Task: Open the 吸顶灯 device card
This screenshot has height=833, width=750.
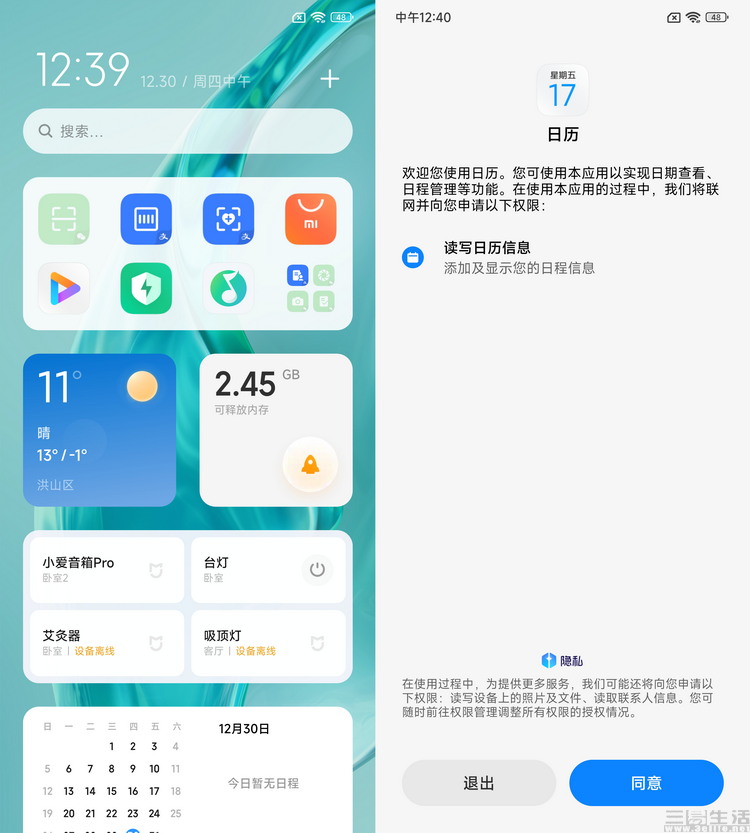Action: tap(268, 643)
